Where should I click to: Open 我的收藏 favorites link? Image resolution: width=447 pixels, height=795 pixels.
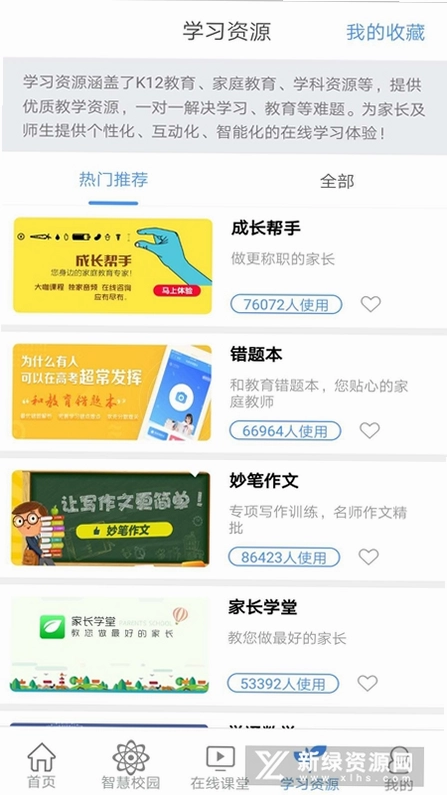(385, 32)
